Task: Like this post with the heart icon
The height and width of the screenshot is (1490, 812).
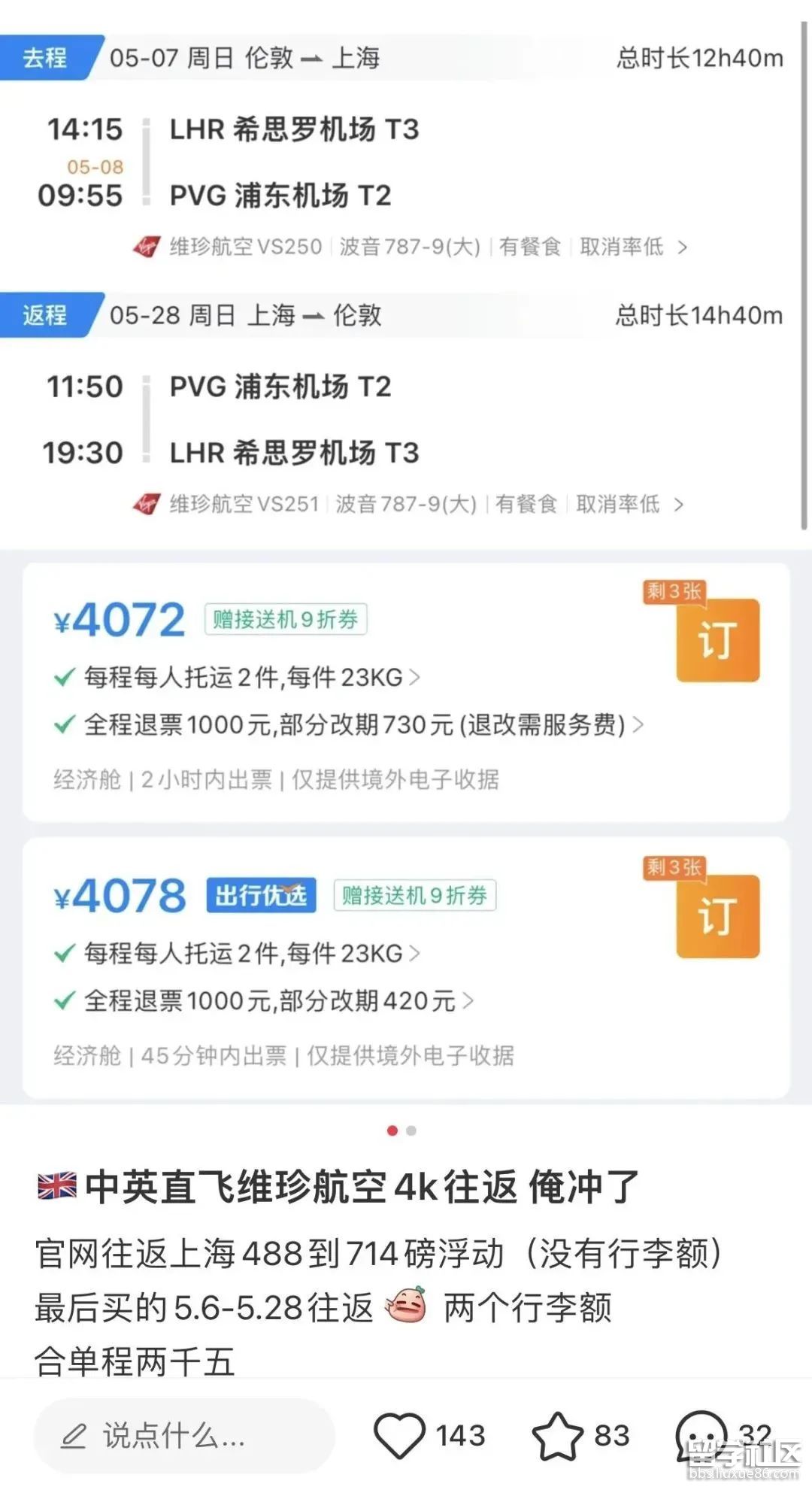Action: point(400,1435)
